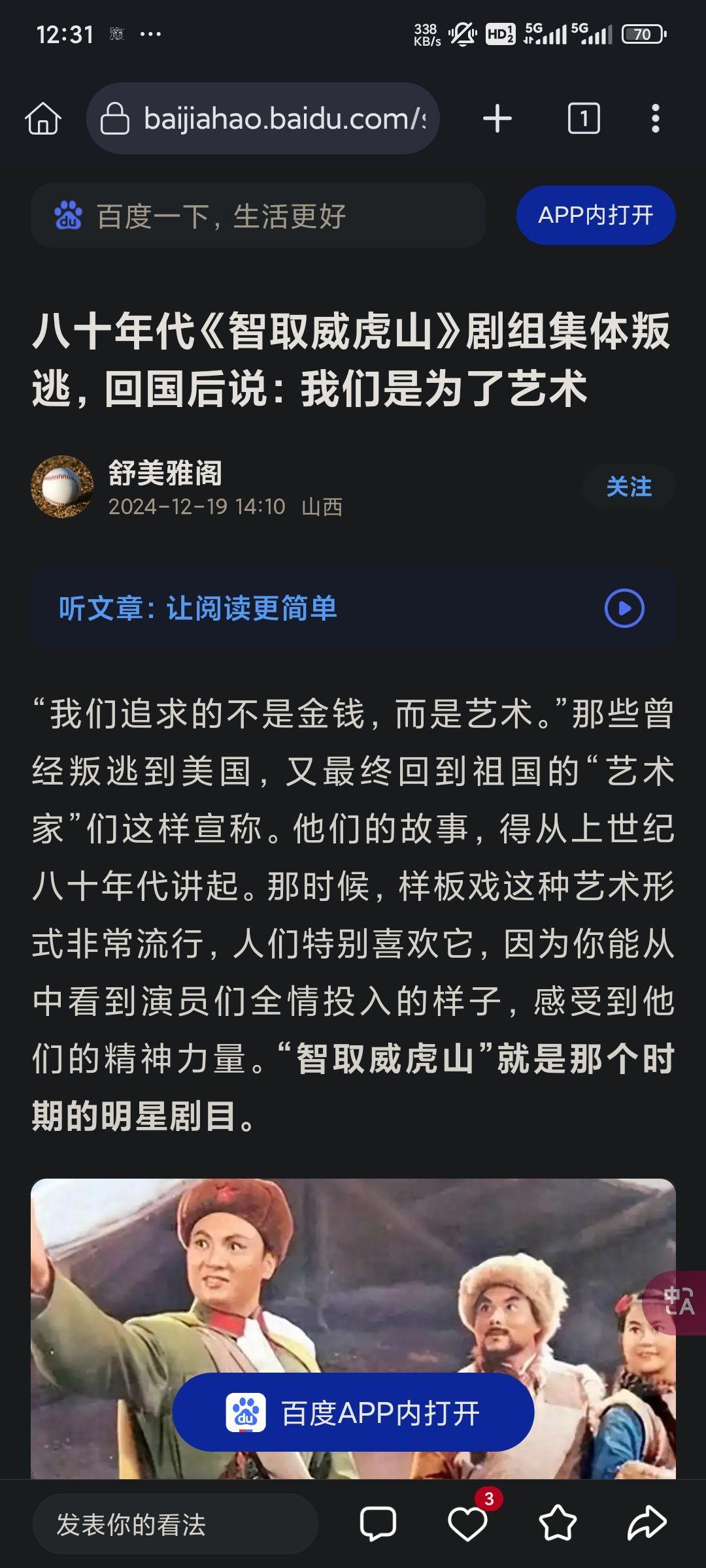
Task: Share this article
Action: [646, 1525]
